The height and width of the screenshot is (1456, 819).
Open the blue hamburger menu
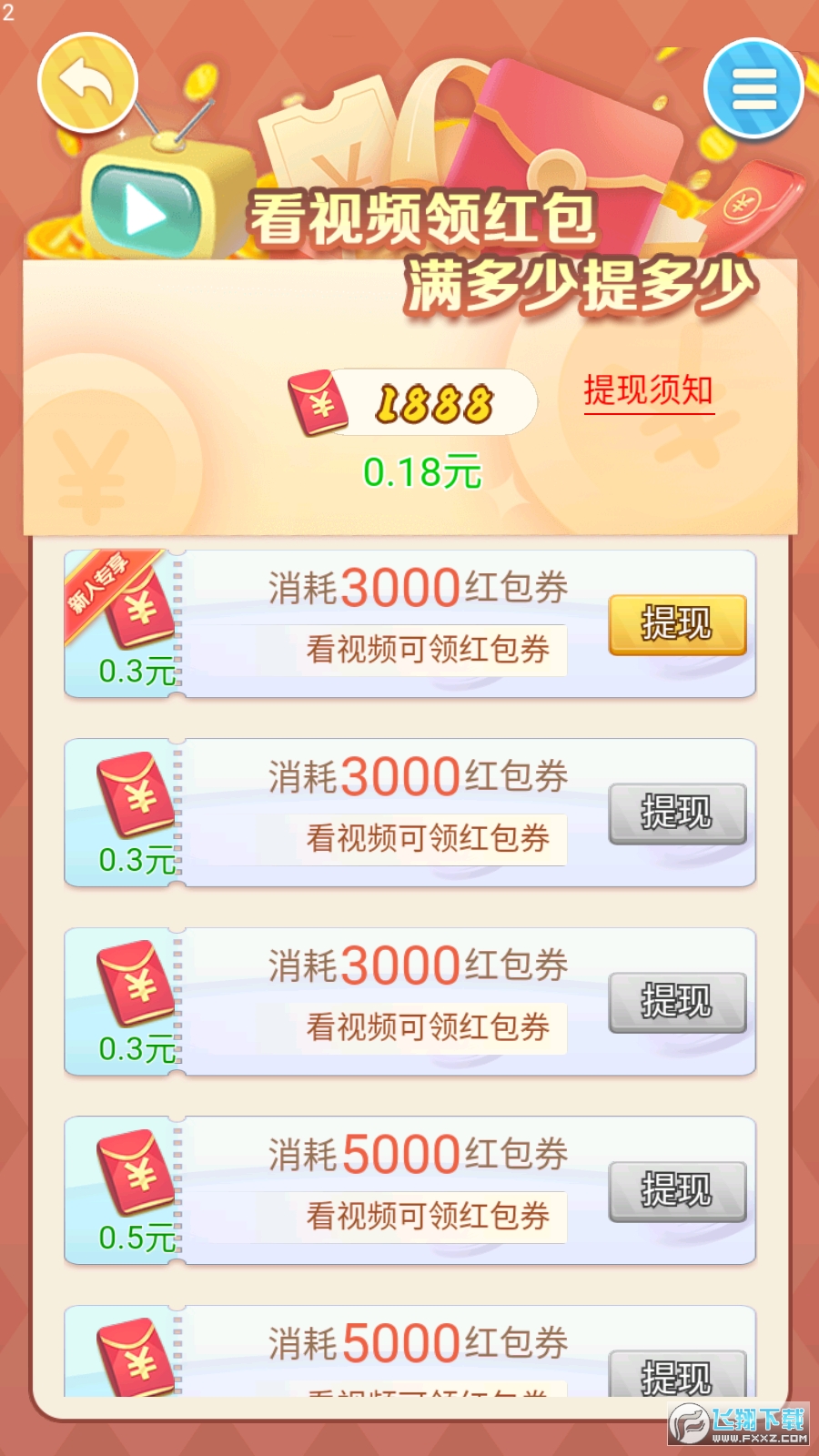tap(753, 88)
